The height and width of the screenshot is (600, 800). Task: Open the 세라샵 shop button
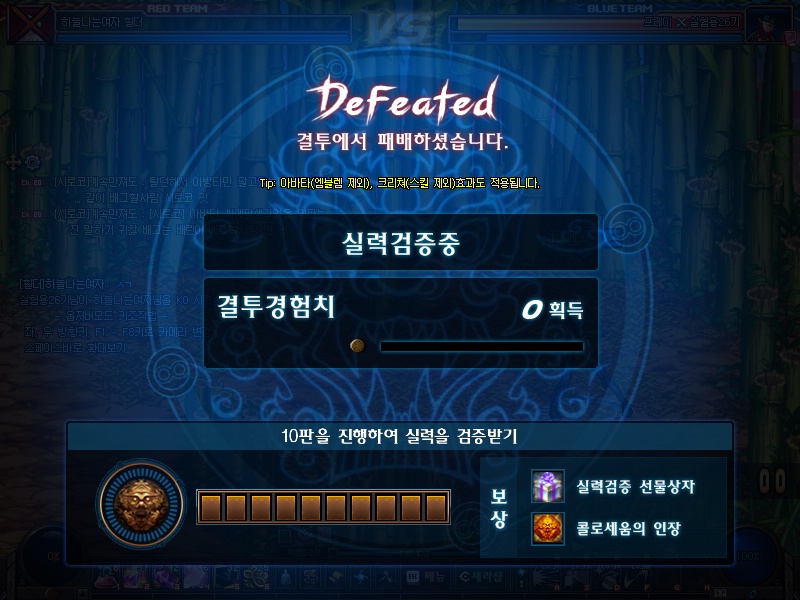point(482,577)
